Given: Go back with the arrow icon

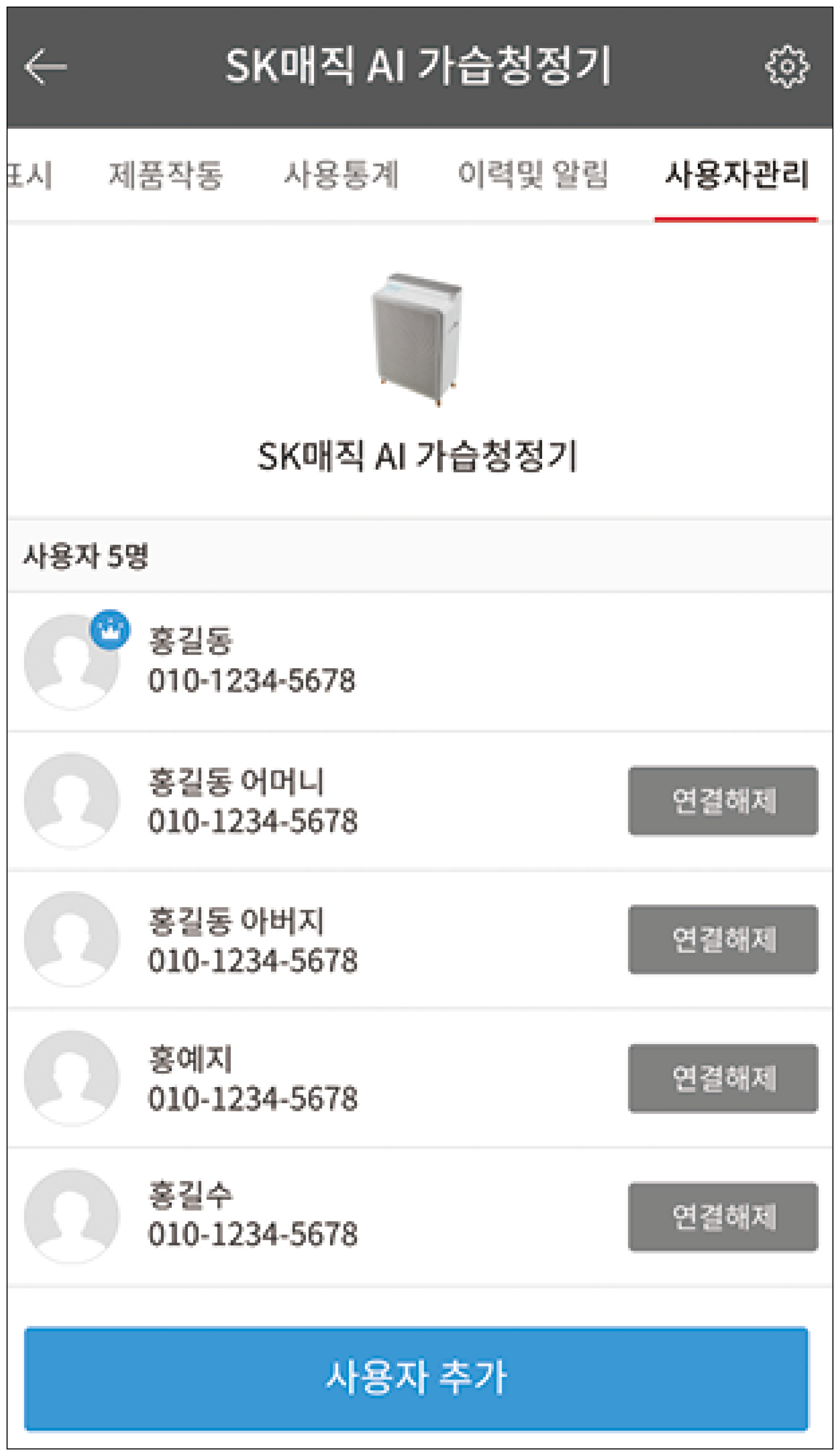Looking at the screenshot, I should coord(46,67).
